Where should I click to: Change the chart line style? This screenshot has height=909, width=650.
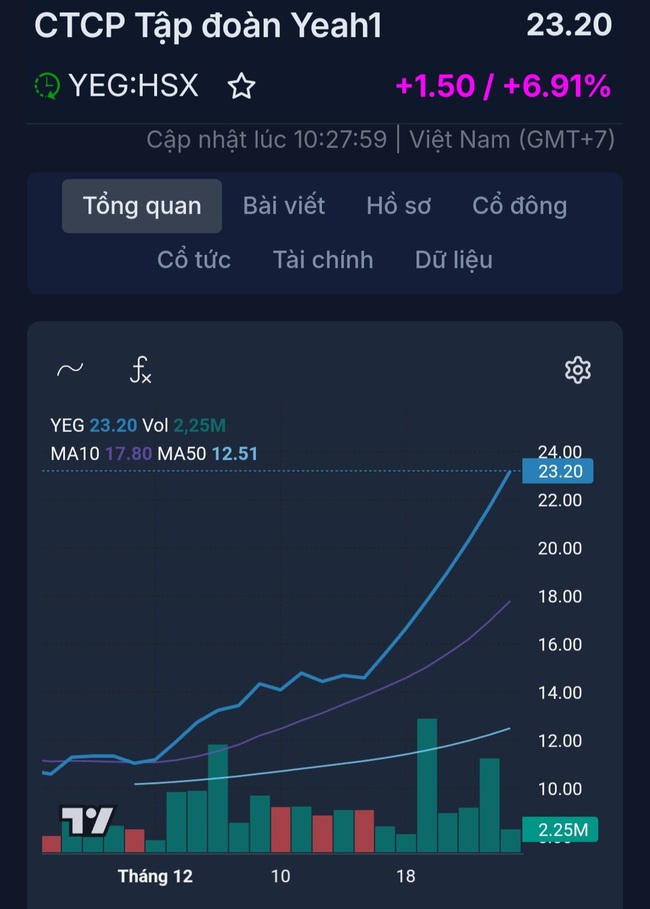[x=70, y=370]
